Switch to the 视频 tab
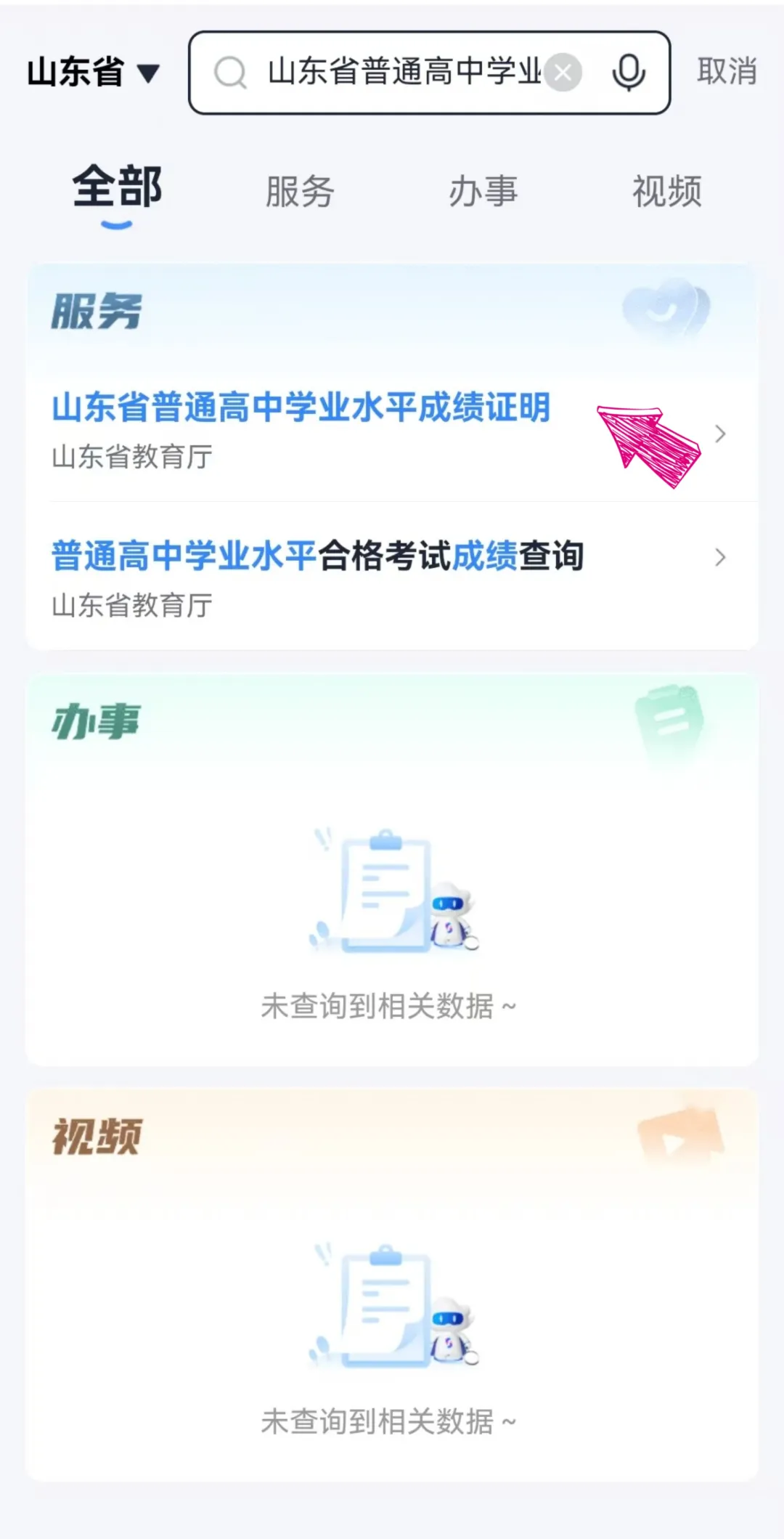Screen dimensions: 784x1539 [x=666, y=192]
